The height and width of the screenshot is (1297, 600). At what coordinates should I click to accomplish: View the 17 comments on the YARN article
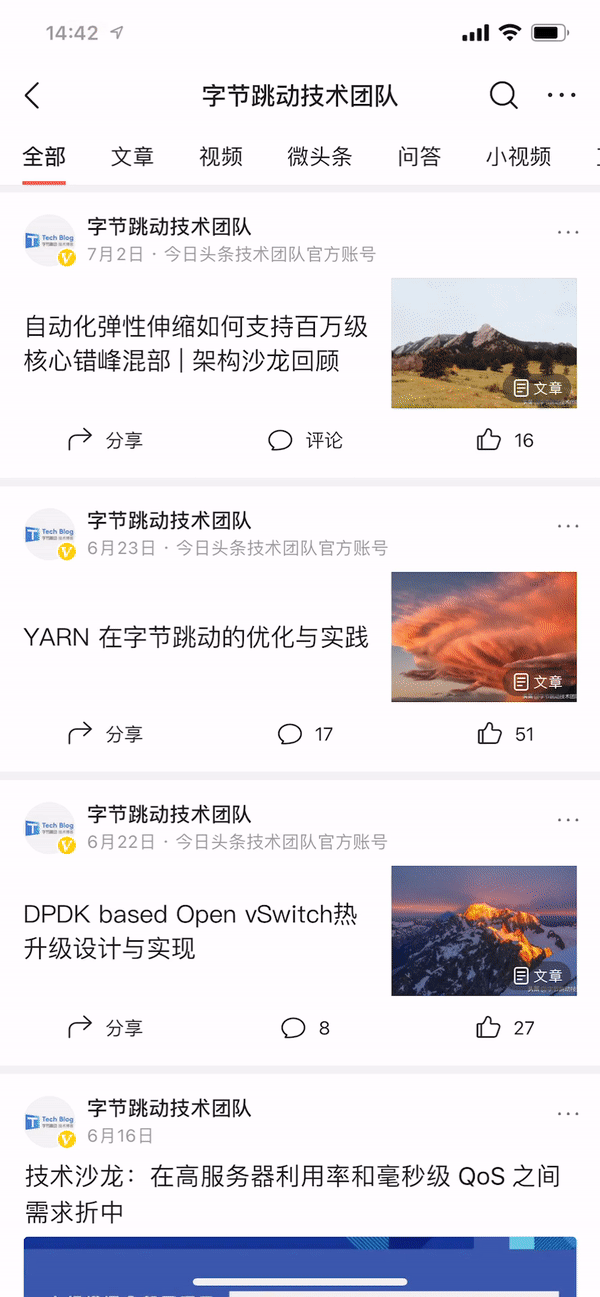tap(305, 734)
